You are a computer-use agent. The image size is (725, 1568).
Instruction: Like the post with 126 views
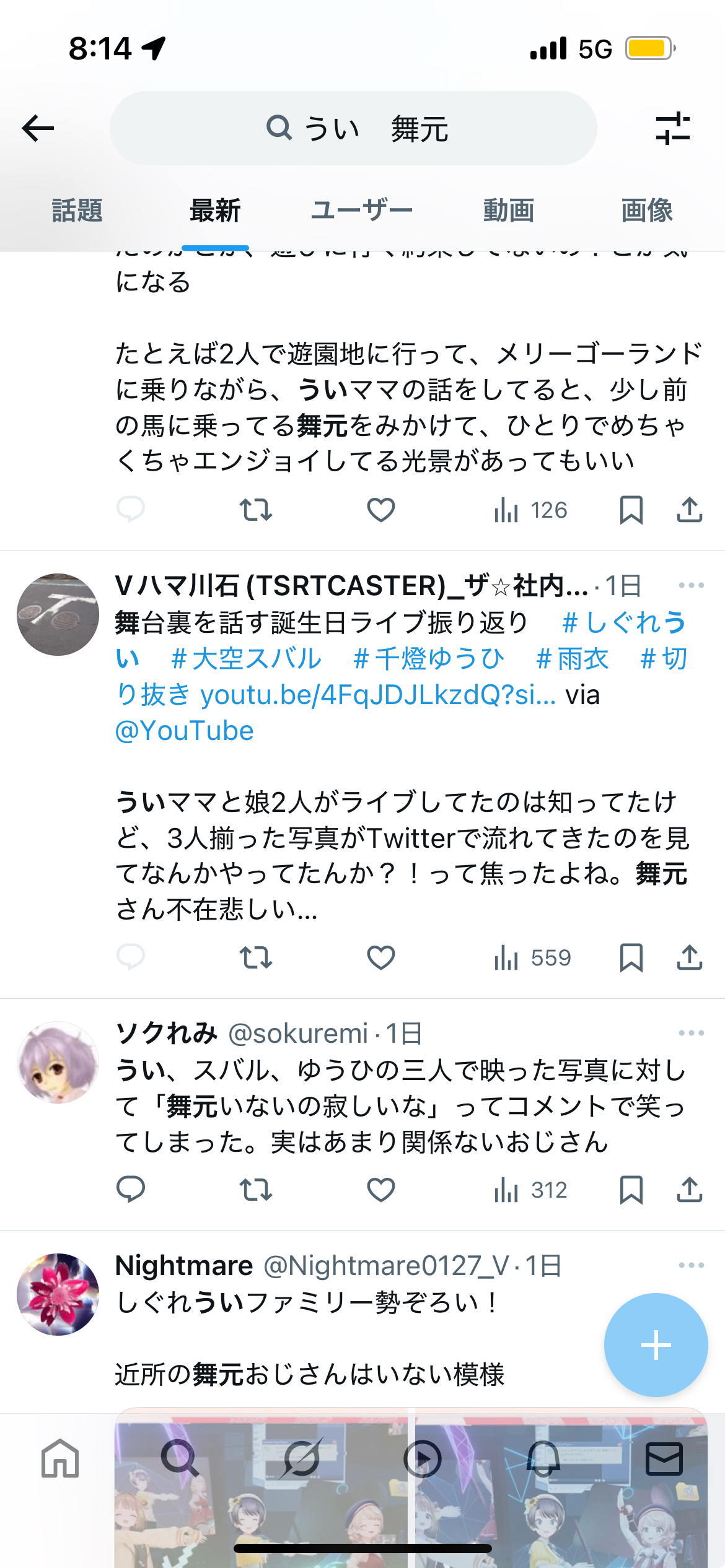[x=381, y=510]
